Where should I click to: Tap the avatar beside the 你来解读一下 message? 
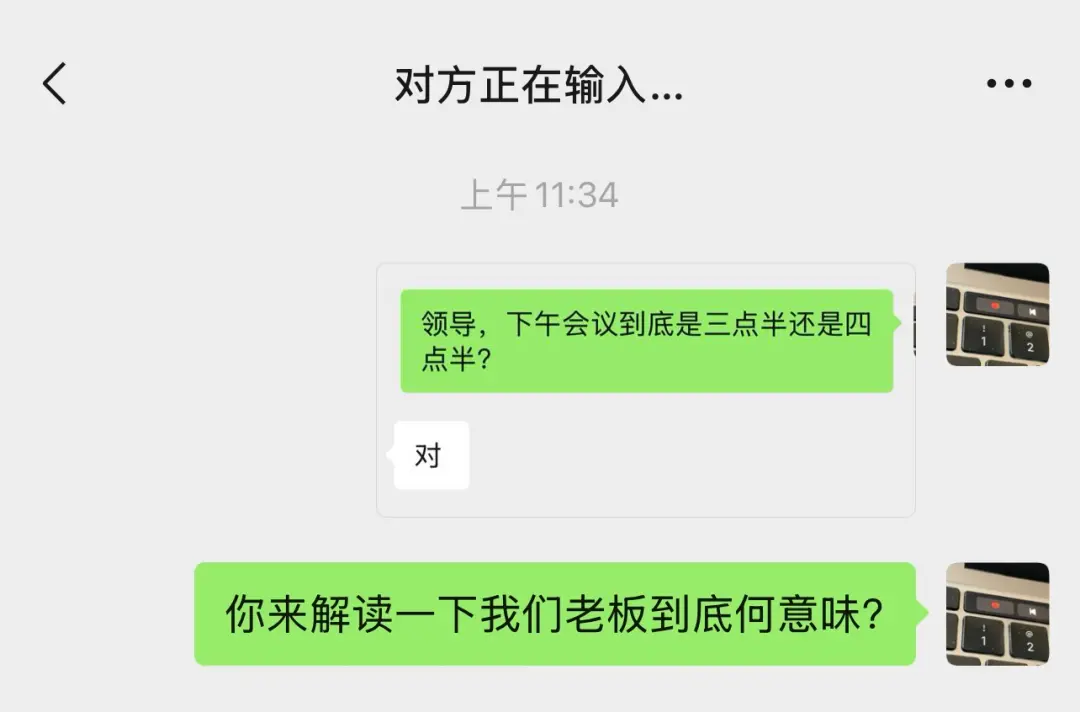997,614
